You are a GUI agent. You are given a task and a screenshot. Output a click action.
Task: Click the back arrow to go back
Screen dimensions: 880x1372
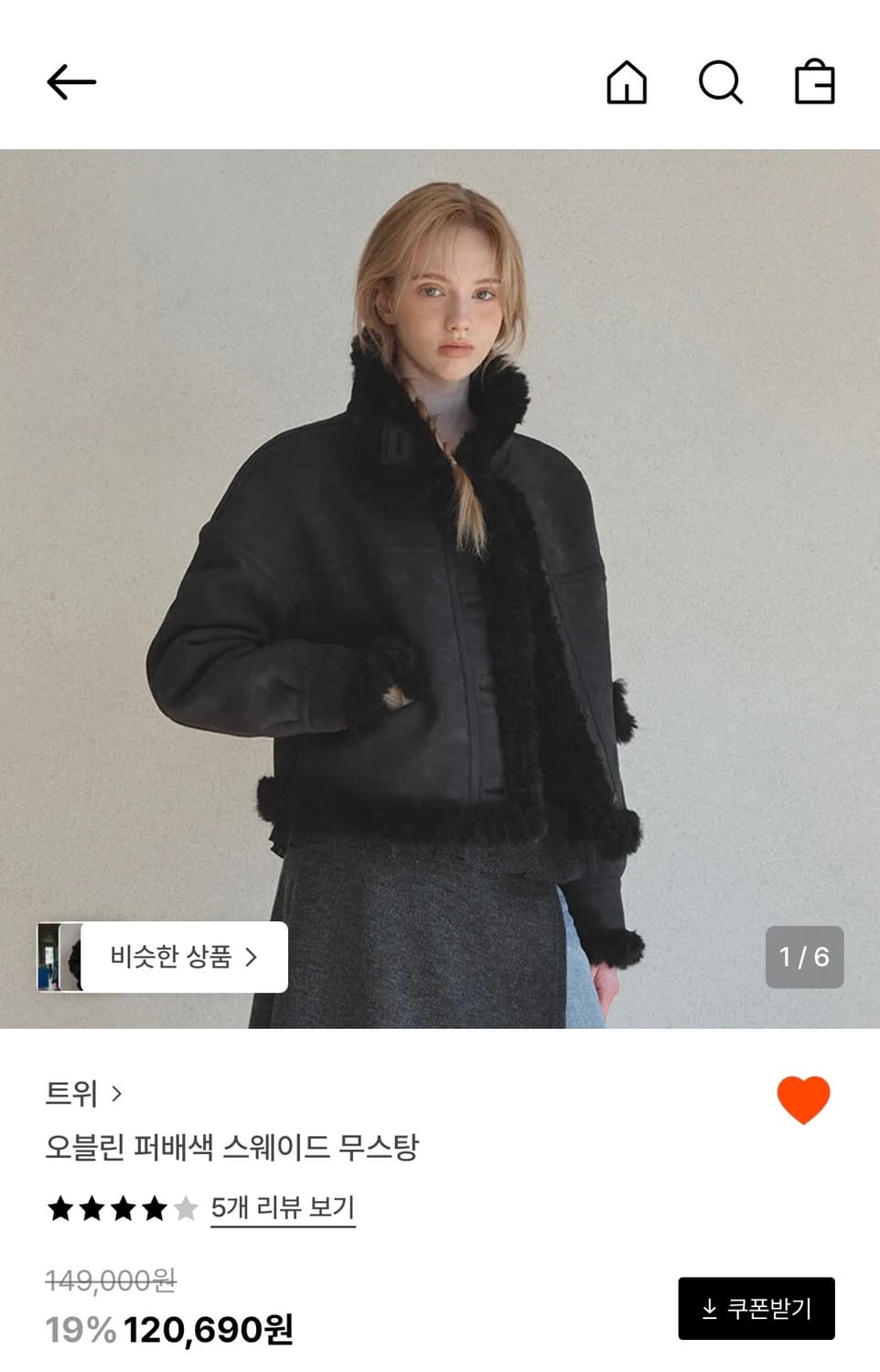pos(73,80)
